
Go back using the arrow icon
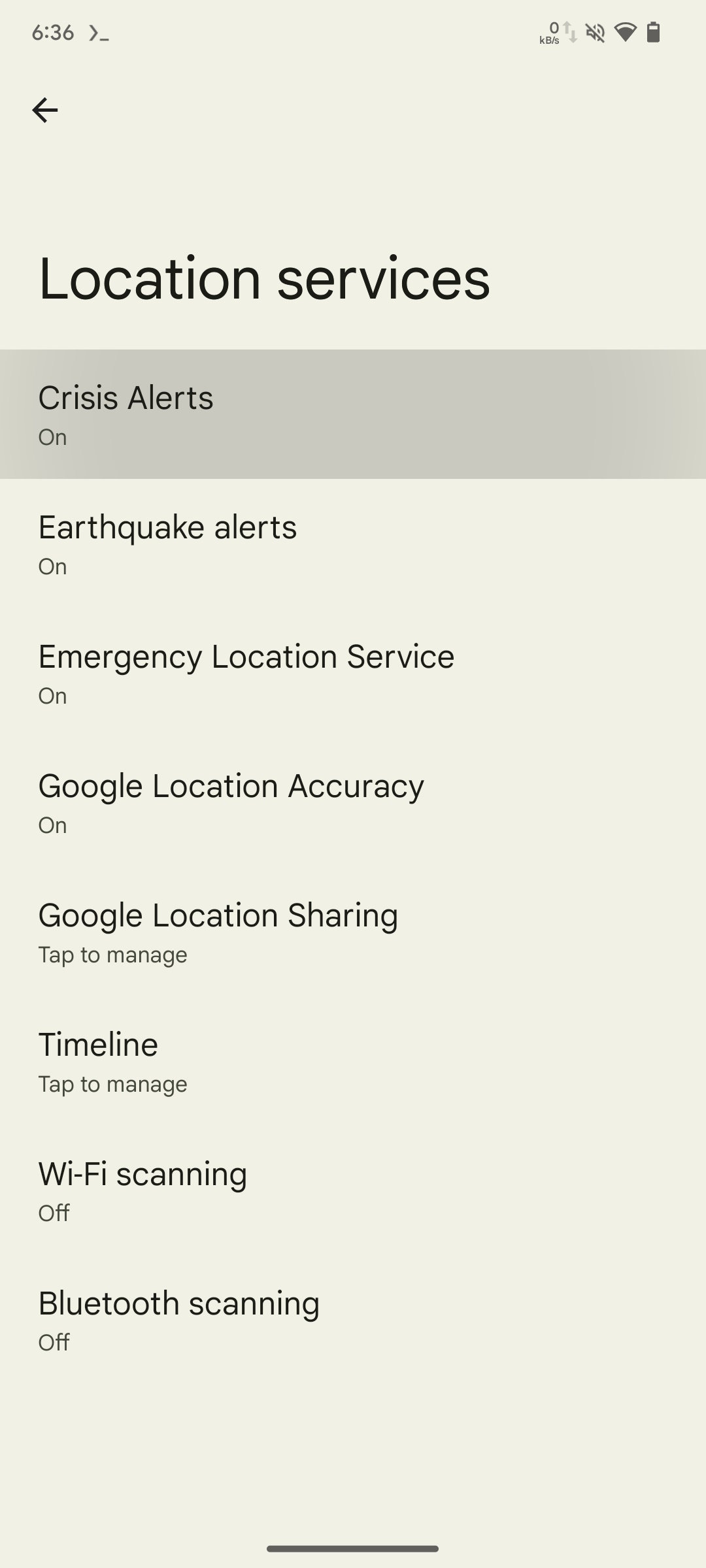(45, 110)
